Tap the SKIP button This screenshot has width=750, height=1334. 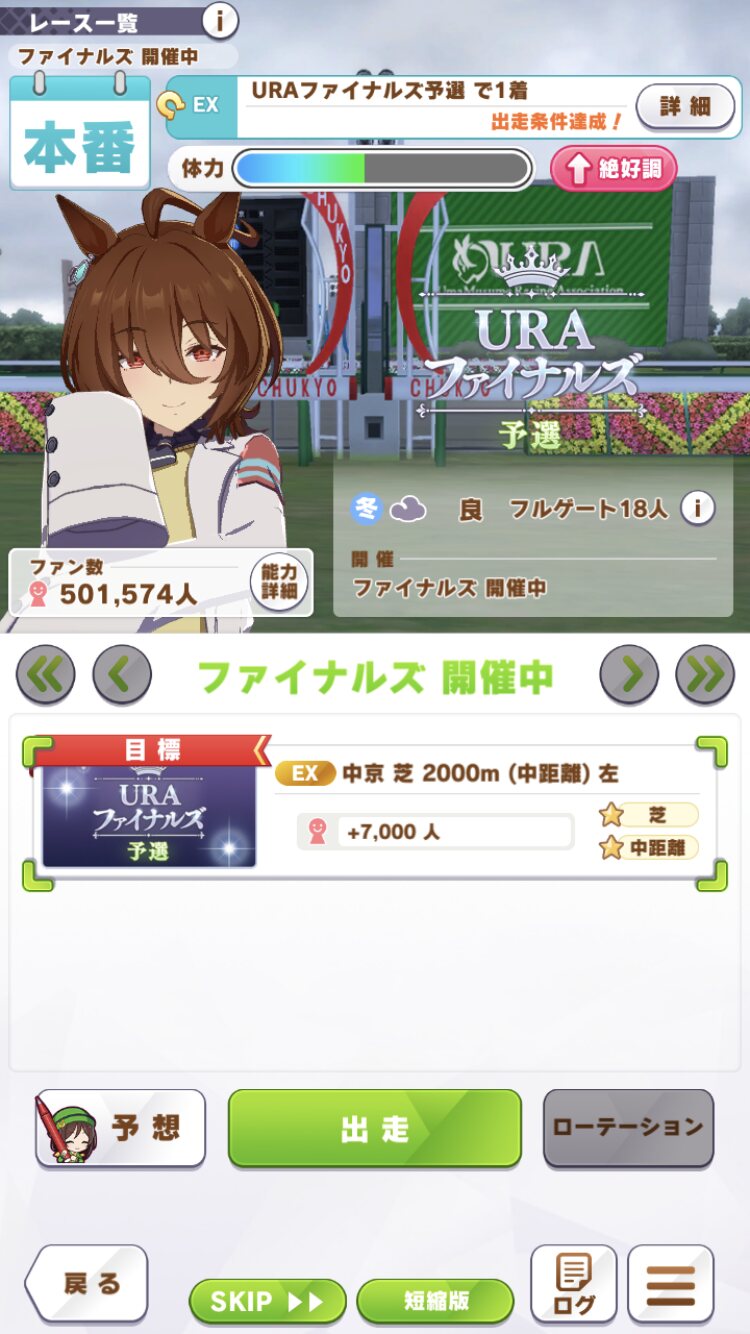[267, 1301]
